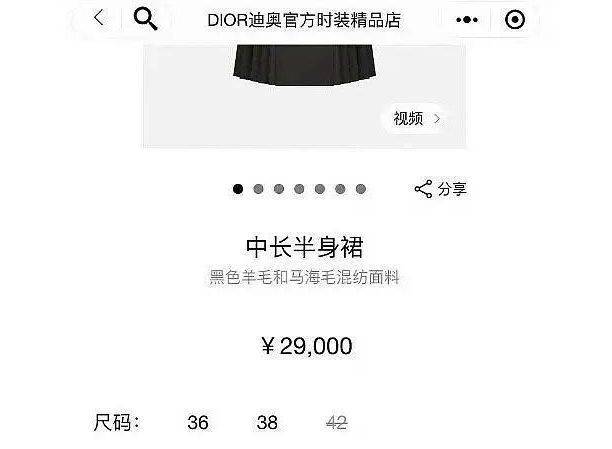612x449 pixels.
Task: Share the product via 分享
Action: coord(441,188)
